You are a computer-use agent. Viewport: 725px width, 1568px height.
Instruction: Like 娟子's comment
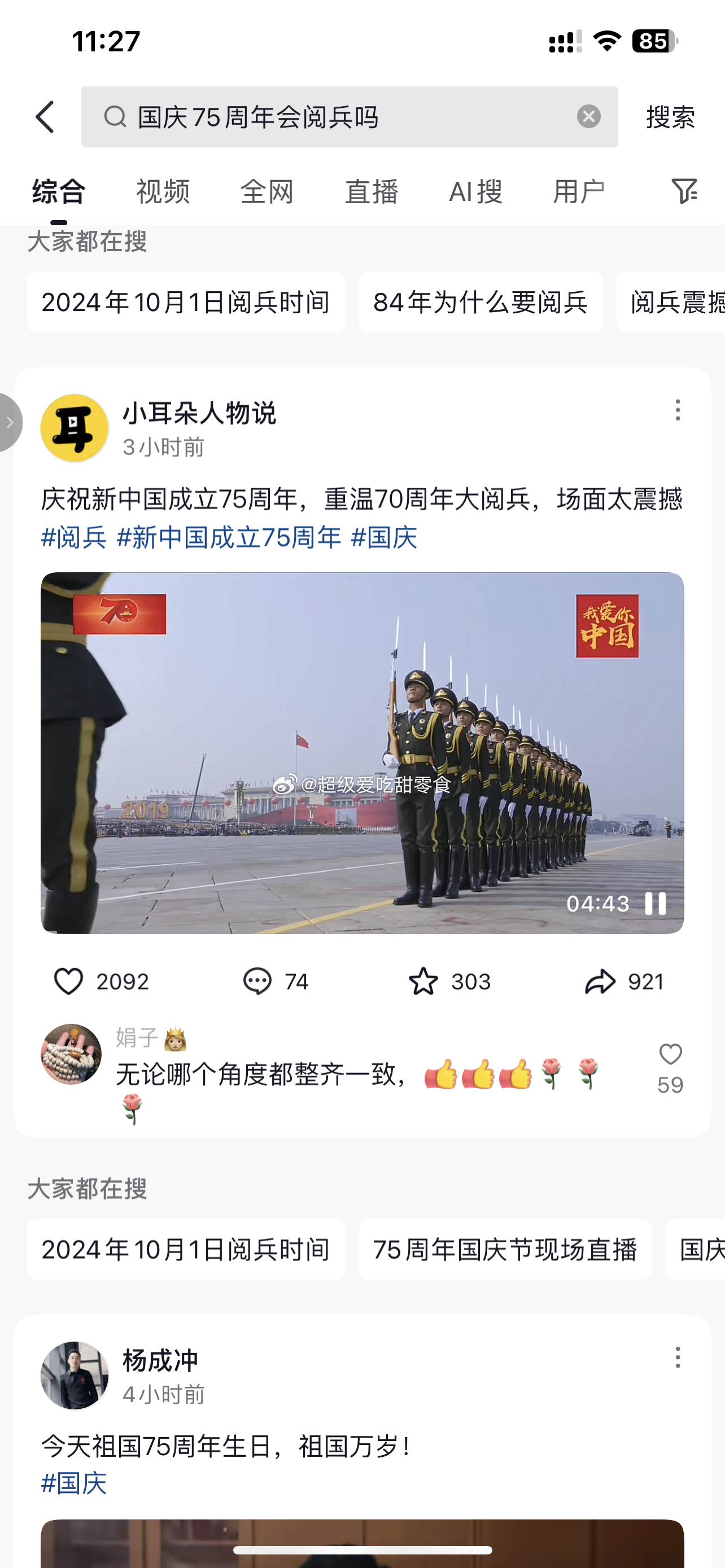[670, 1055]
